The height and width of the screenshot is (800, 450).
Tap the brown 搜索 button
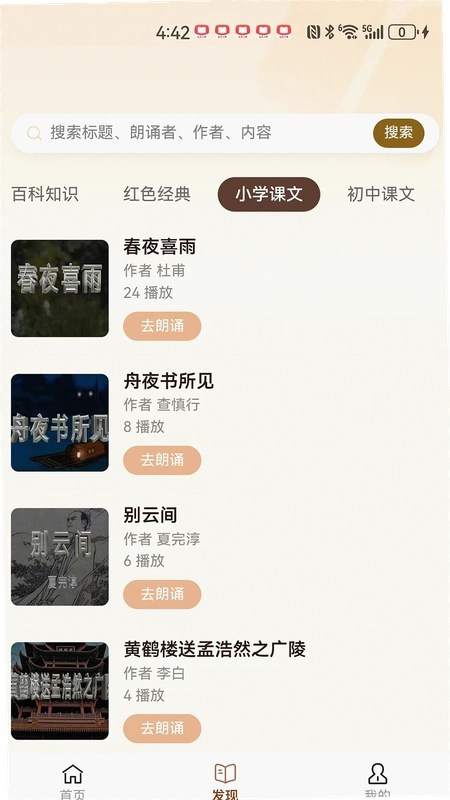[398, 133]
